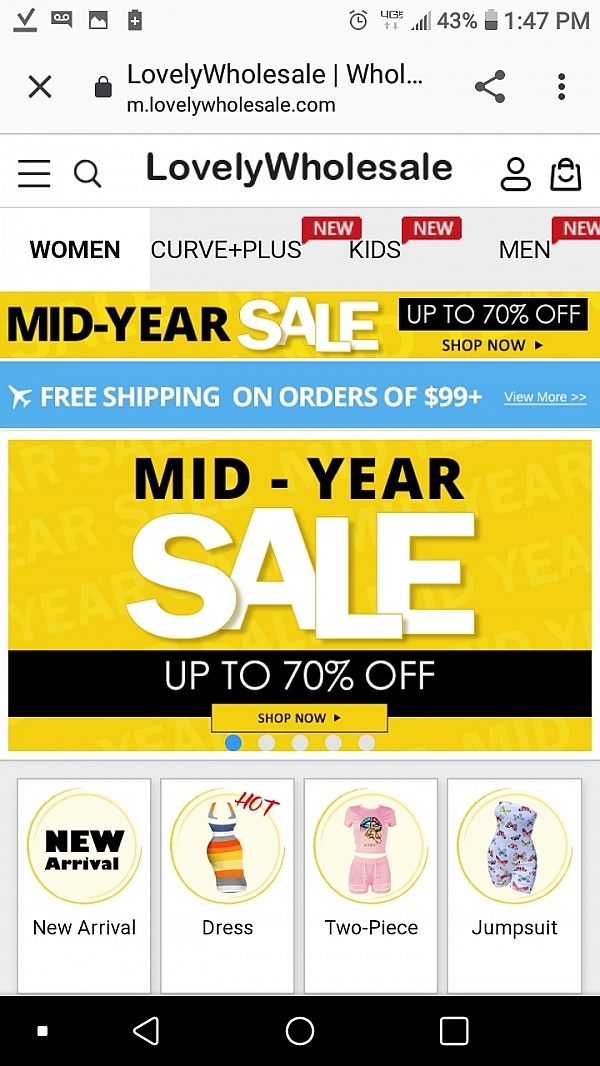600x1066 pixels.
Task: Open the Jumpsuit category
Action: pos(514,885)
